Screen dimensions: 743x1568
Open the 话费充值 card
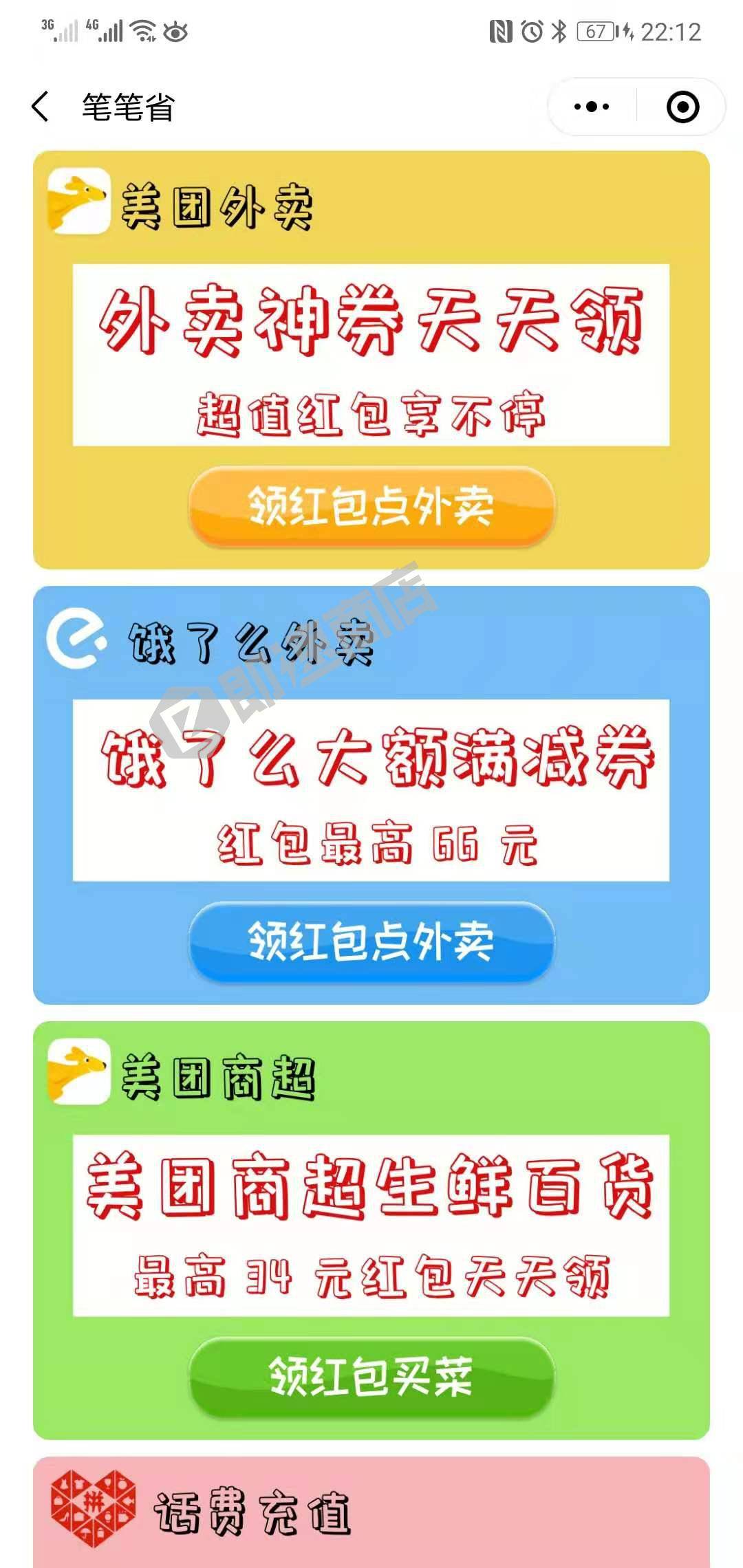(371, 1513)
